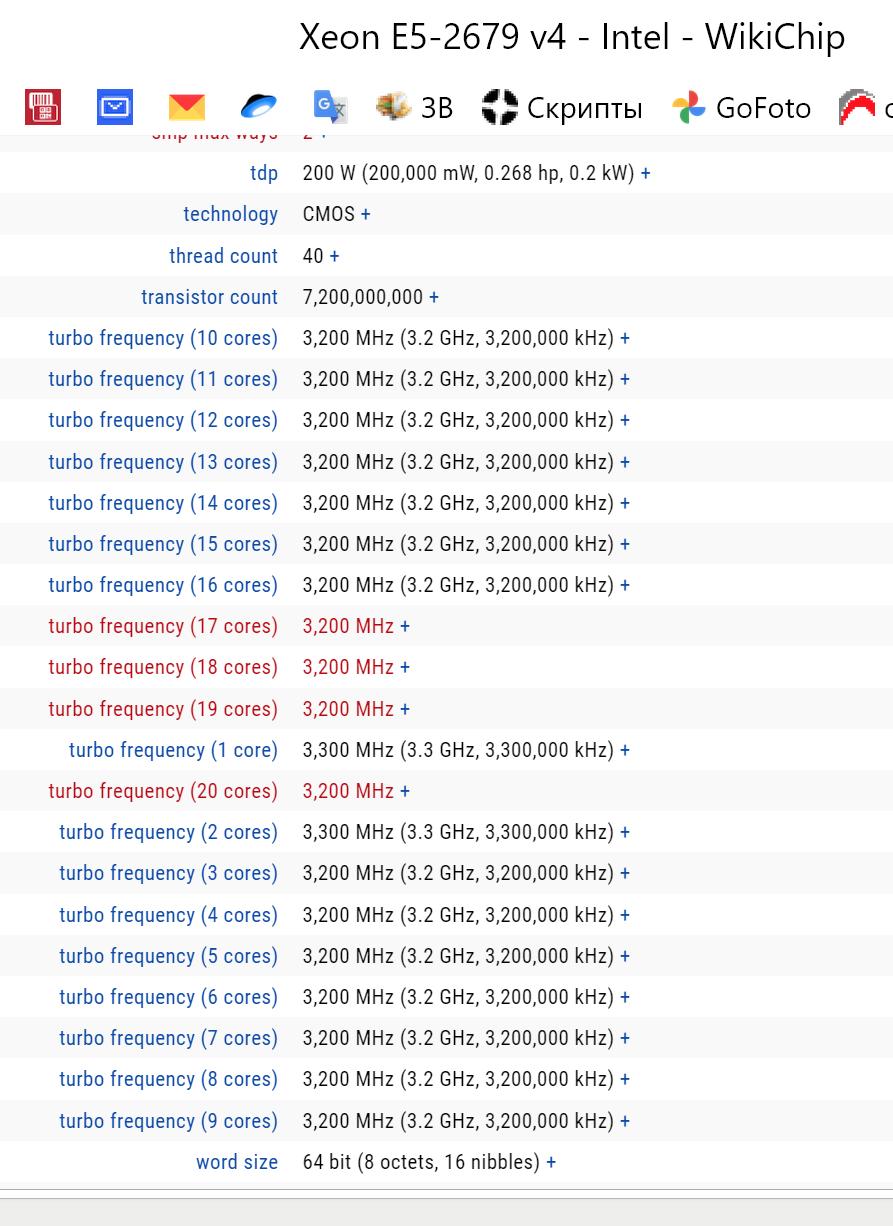The image size is (893, 1226).
Task: Tap the plus next to 7,200,000,000
Action: (434, 297)
